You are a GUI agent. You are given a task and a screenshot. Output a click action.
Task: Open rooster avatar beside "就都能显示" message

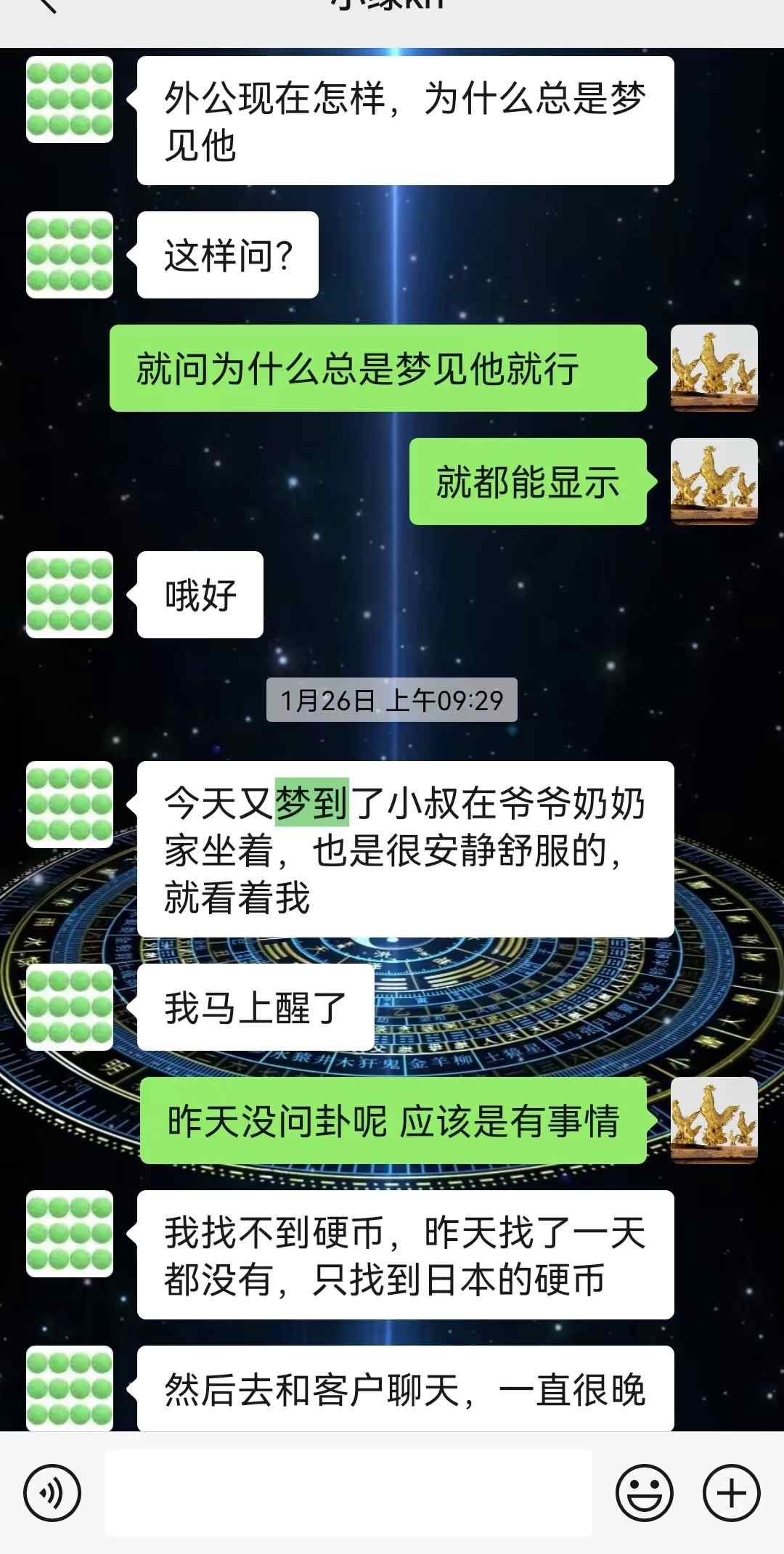tap(714, 481)
